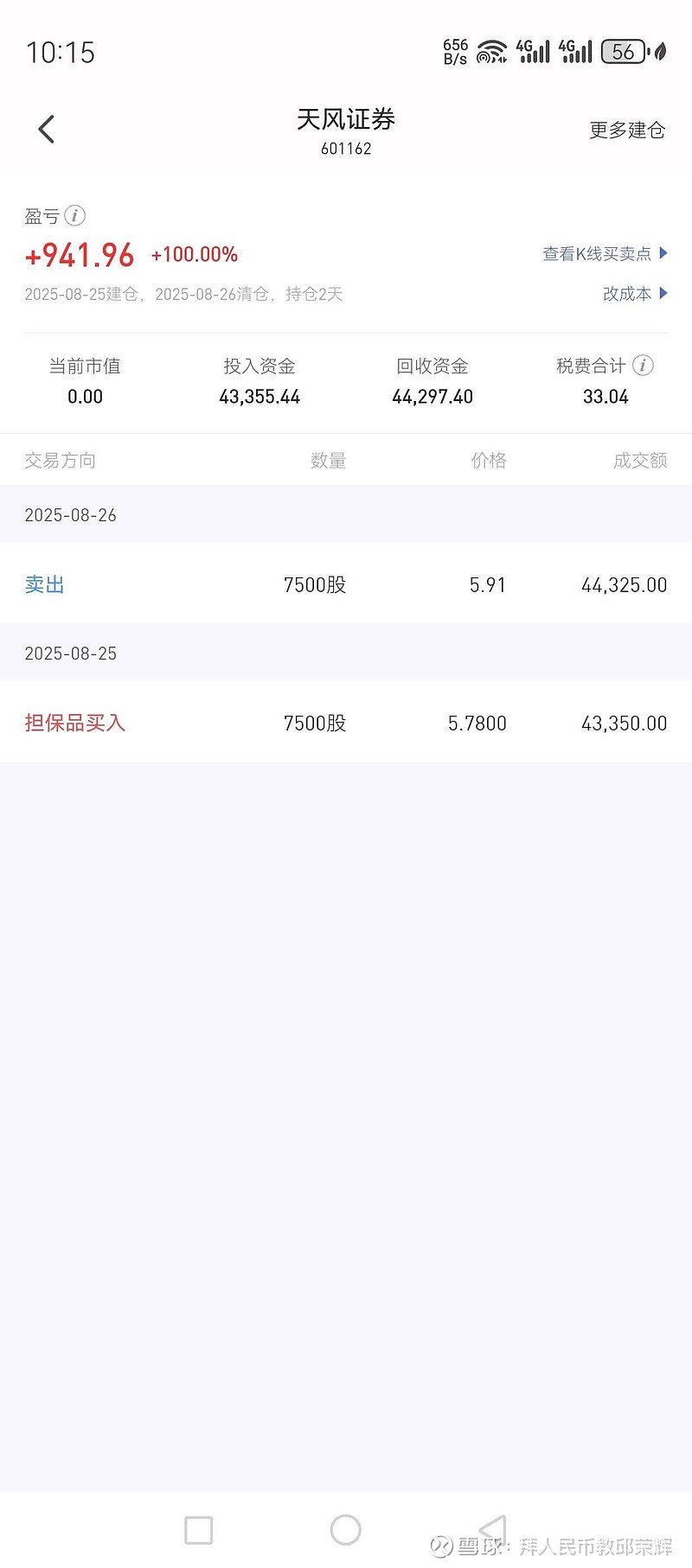Open 改成本 to edit cost
This screenshot has width=692, height=1568.
click(634, 294)
